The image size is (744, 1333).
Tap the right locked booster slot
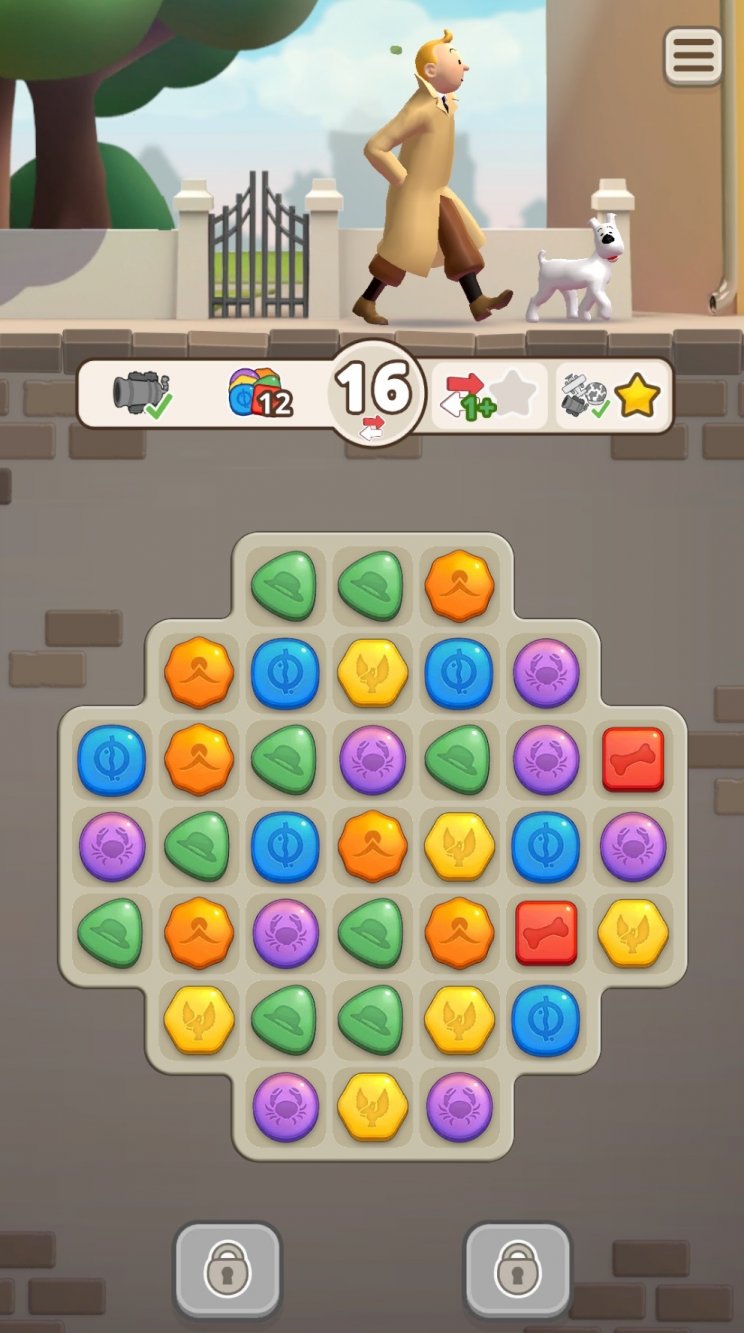click(x=517, y=1269)
